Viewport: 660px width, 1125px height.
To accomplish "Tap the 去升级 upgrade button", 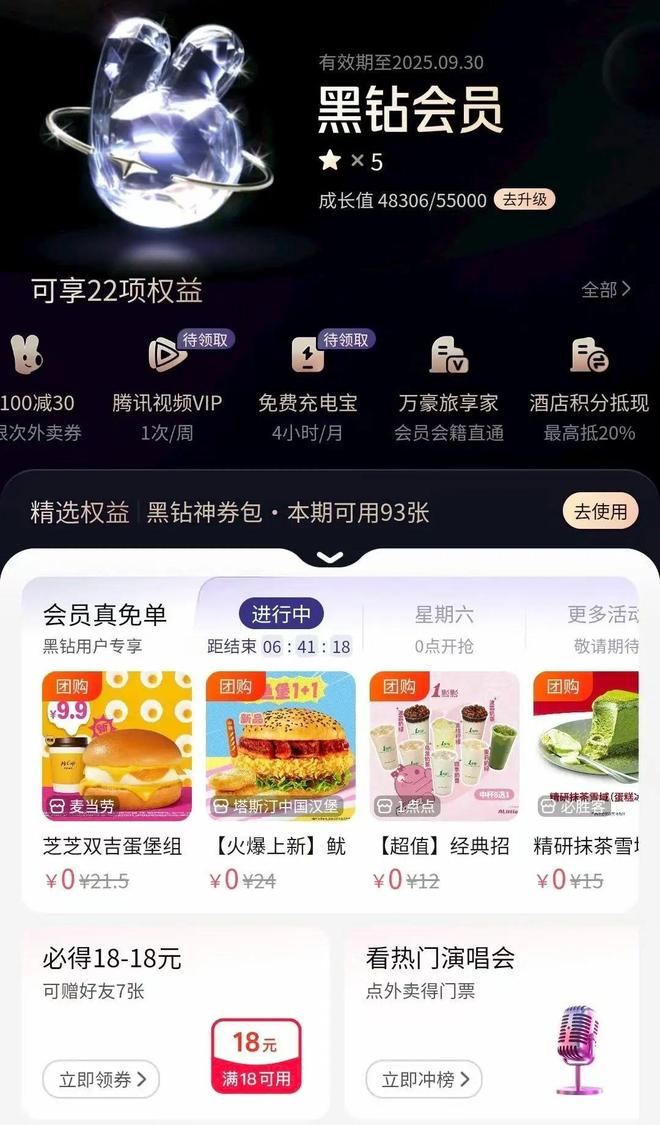I will (x=523, y=199).
